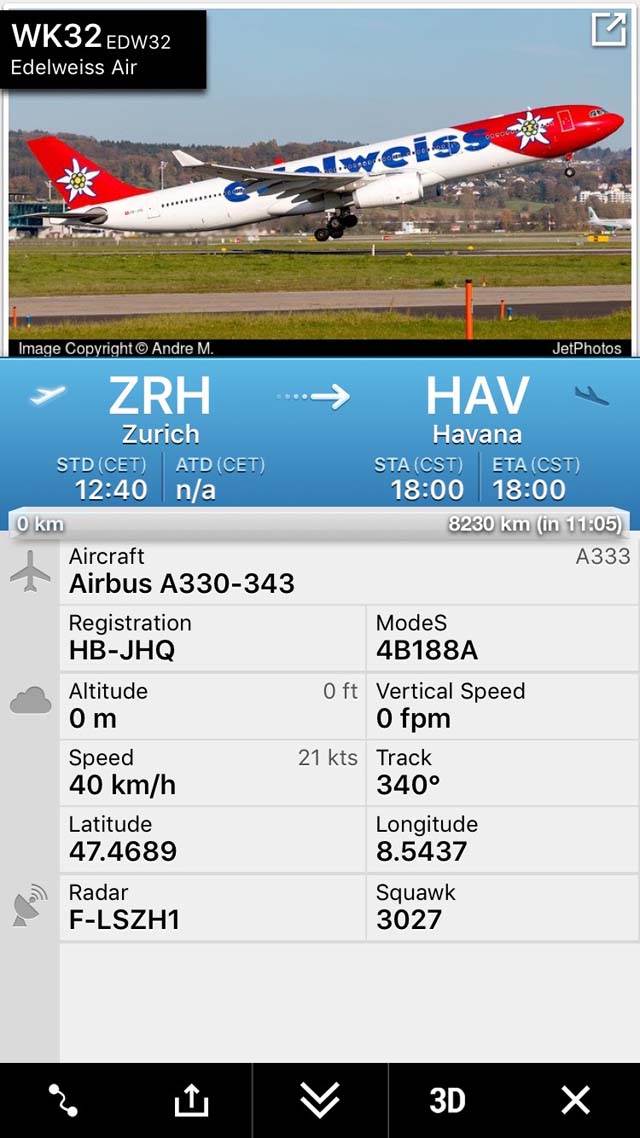Share this flight's details
The width and height of the screenshot is (640, 1138).
(192, 1100)
